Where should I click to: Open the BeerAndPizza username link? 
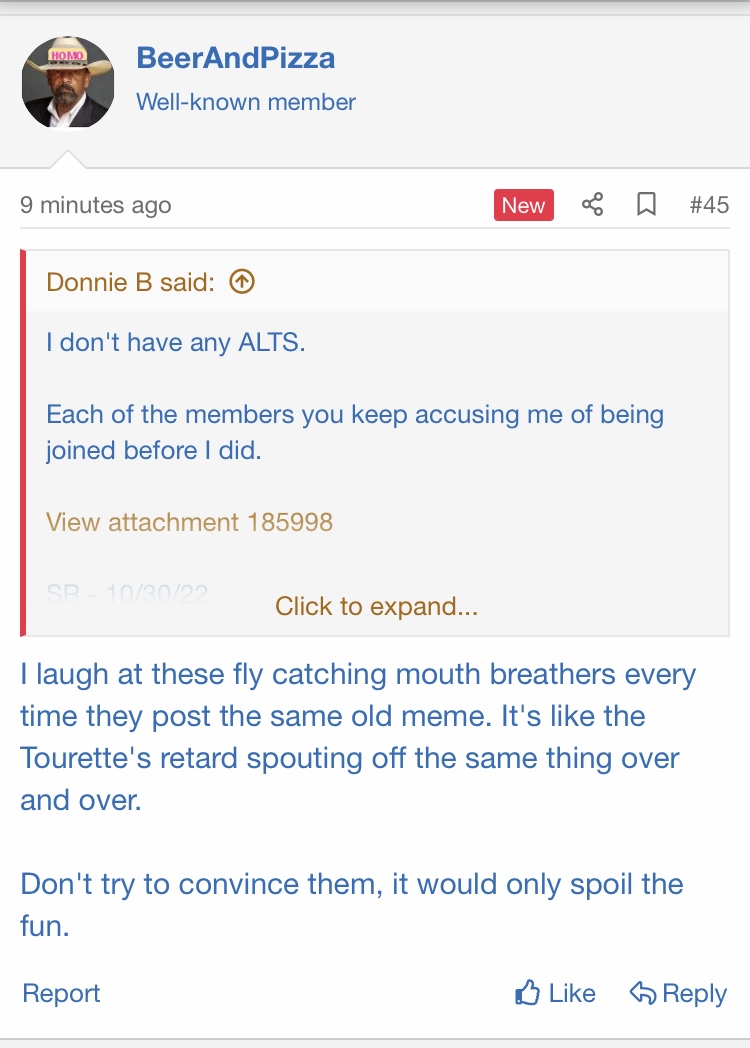(x=235, y=58)
